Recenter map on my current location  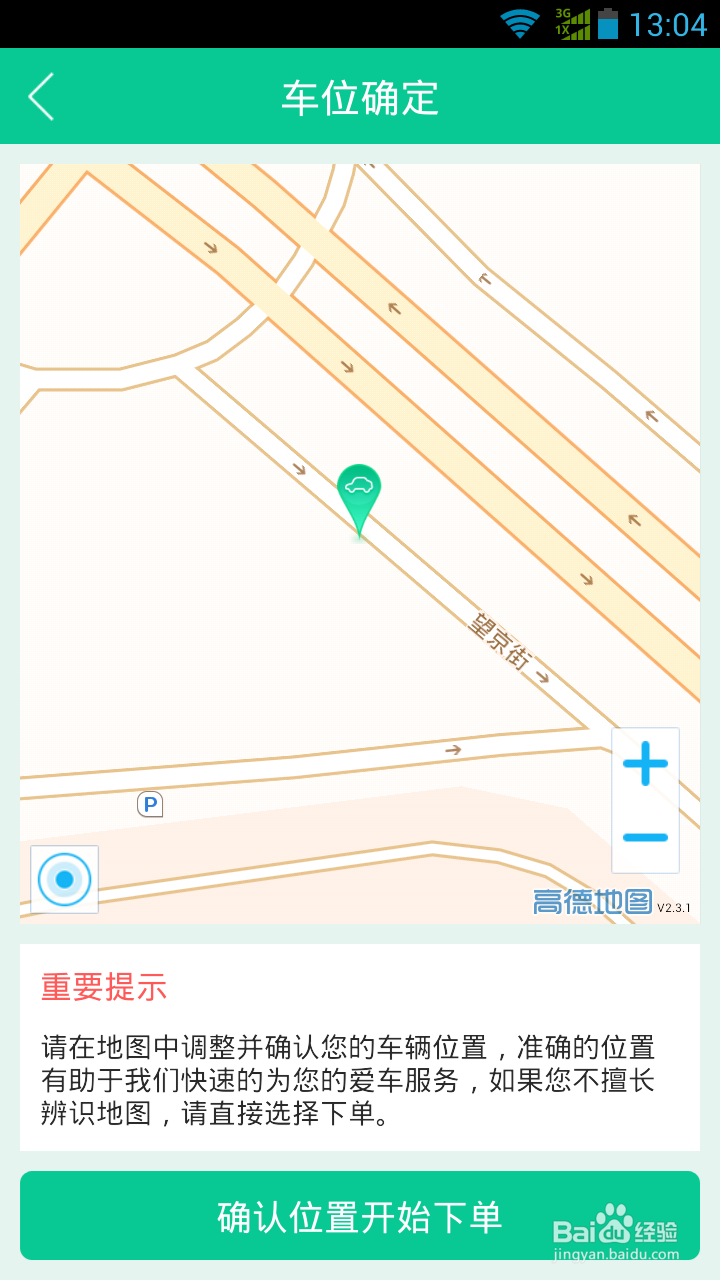pos(65,880)
